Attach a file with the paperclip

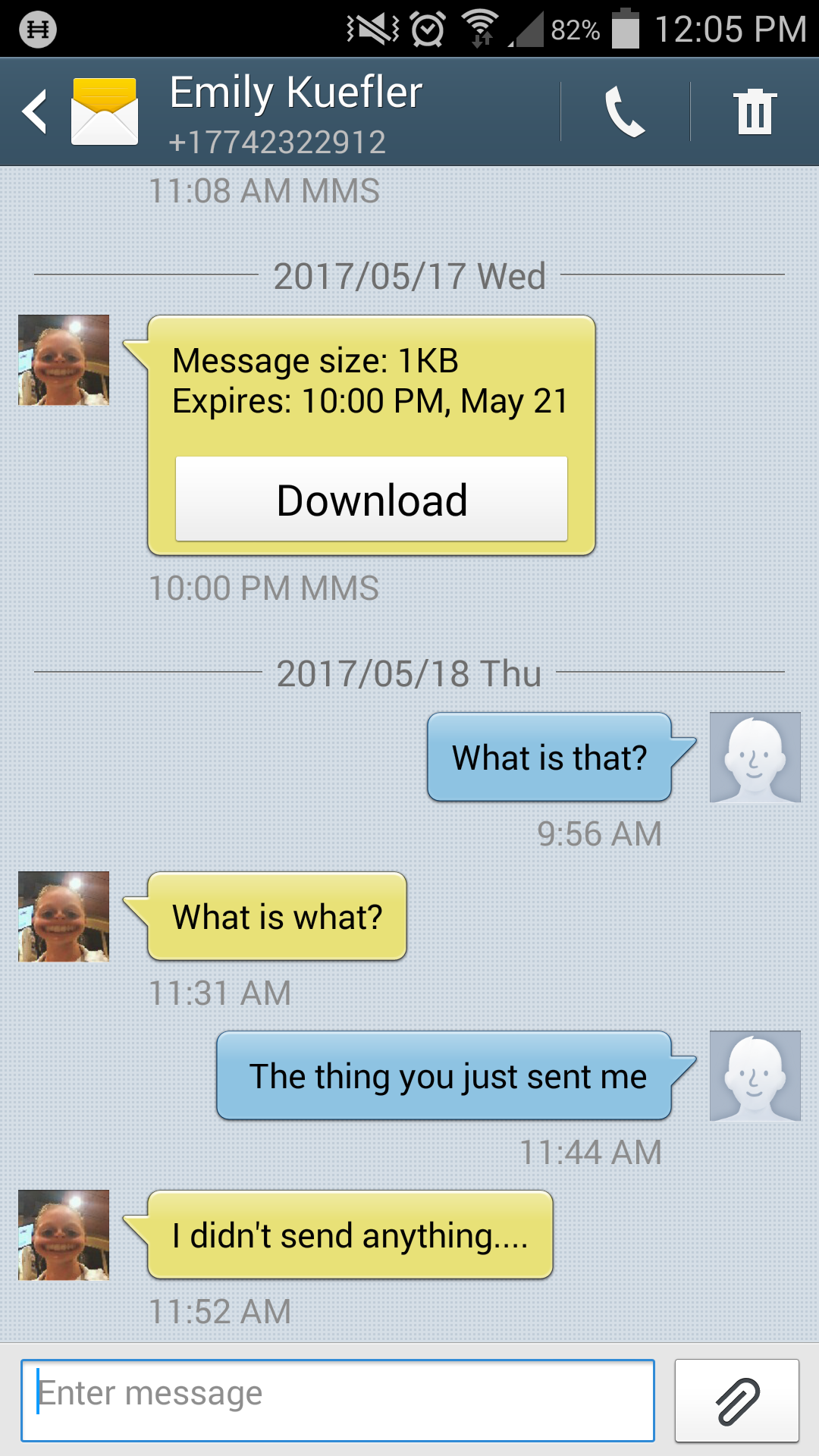tap(736, 1400)
